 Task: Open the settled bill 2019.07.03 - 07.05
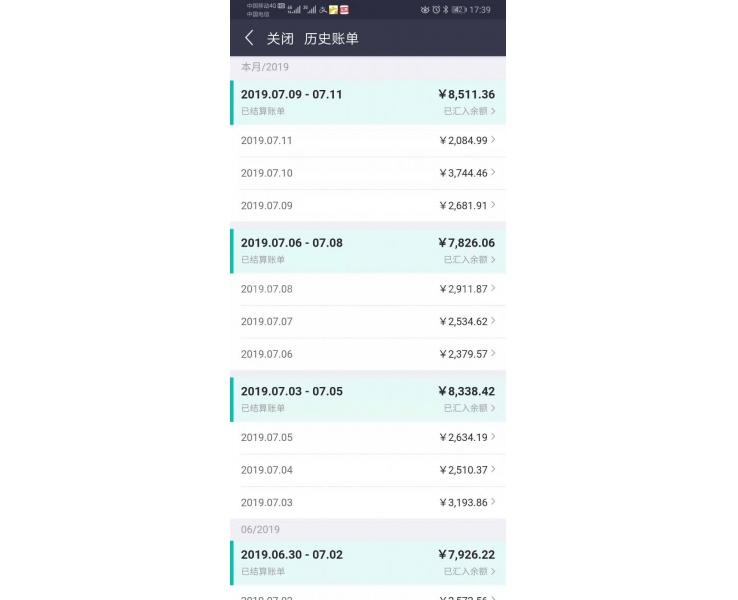[368, 399]
